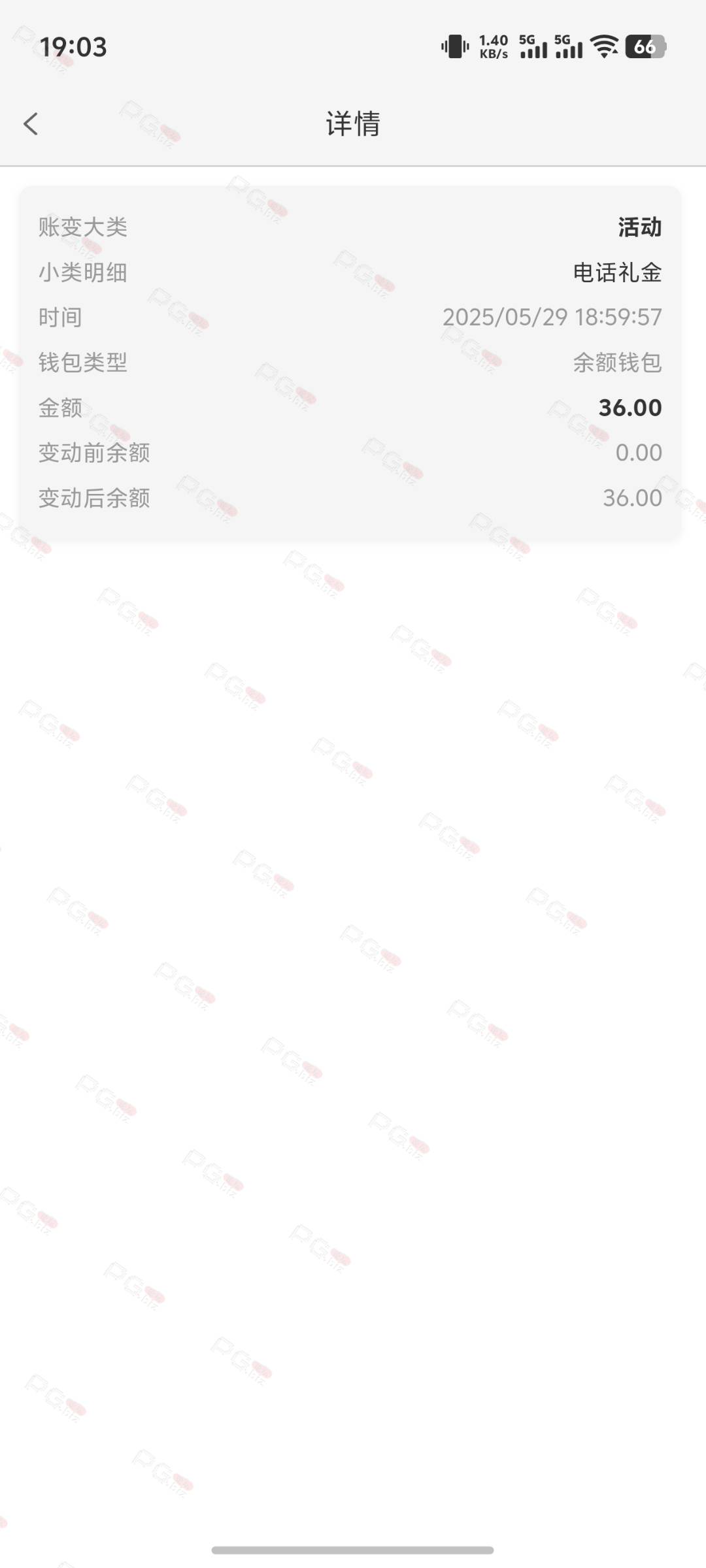Viewport: 706px width, 1568px height.
Task: Go back from the 详情 page
Action: click(31, 123)
